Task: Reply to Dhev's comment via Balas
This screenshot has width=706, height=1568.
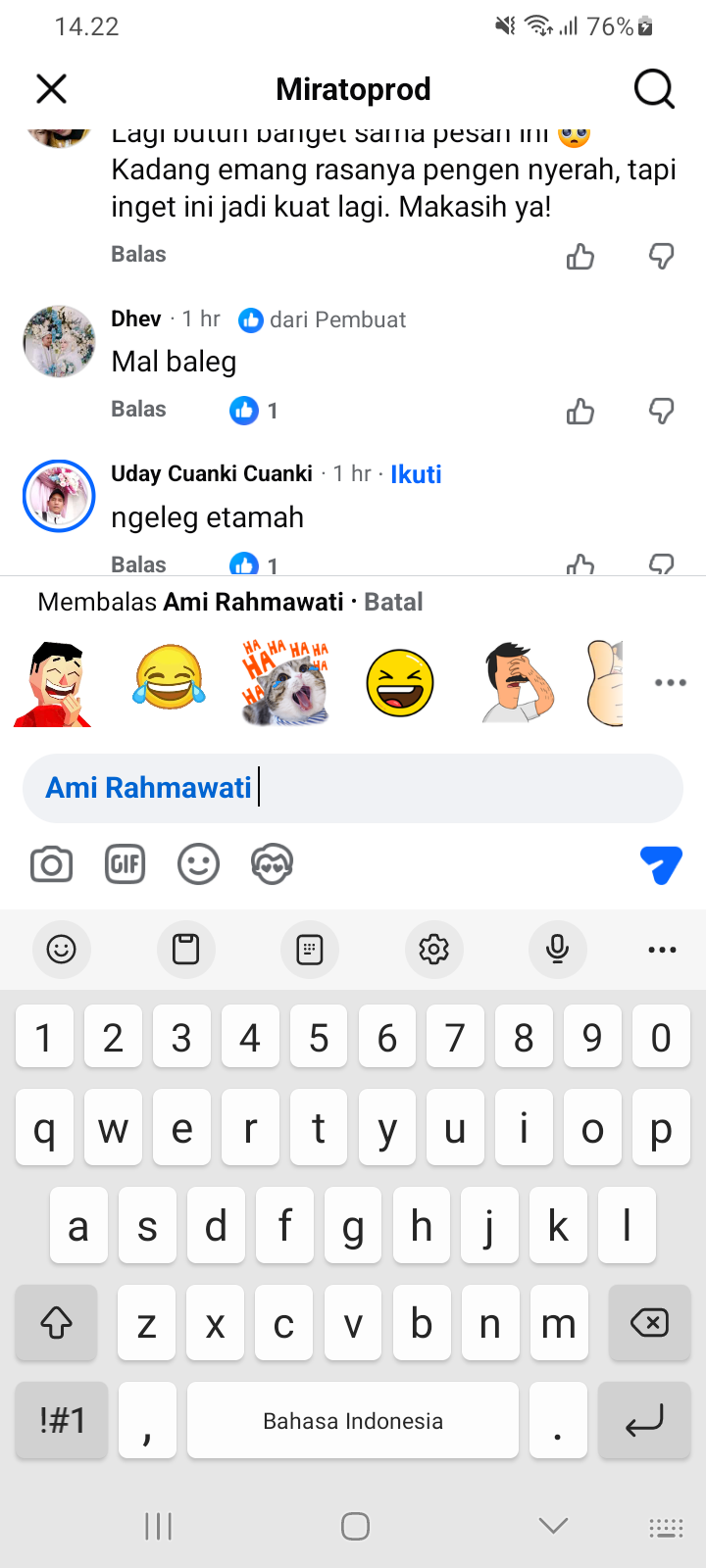Action: [x=138, y=410]
